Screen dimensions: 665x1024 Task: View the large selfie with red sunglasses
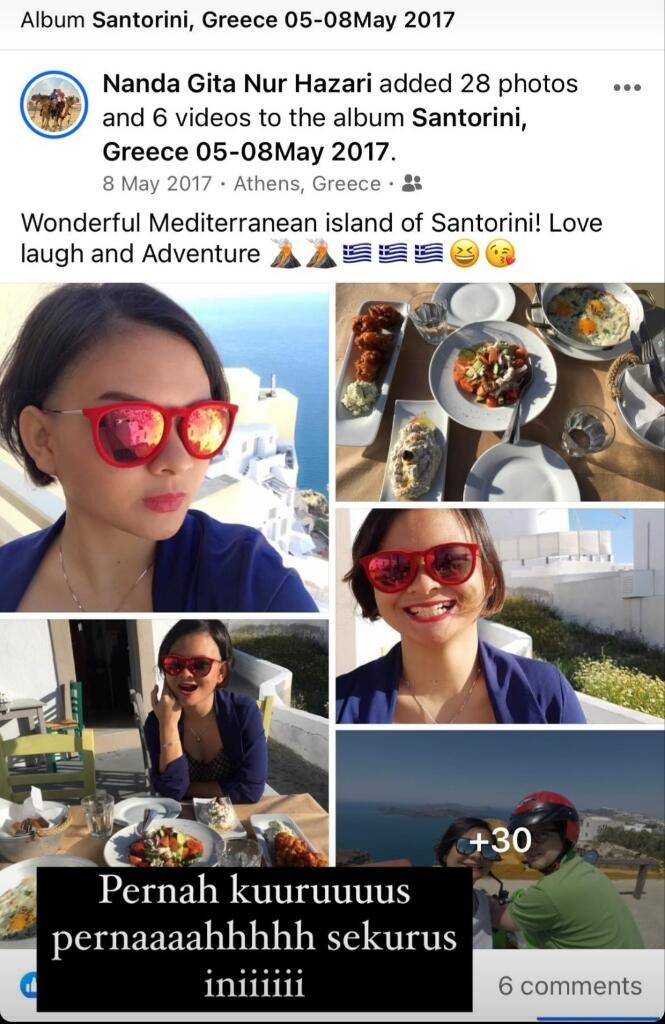pos(164,447)
